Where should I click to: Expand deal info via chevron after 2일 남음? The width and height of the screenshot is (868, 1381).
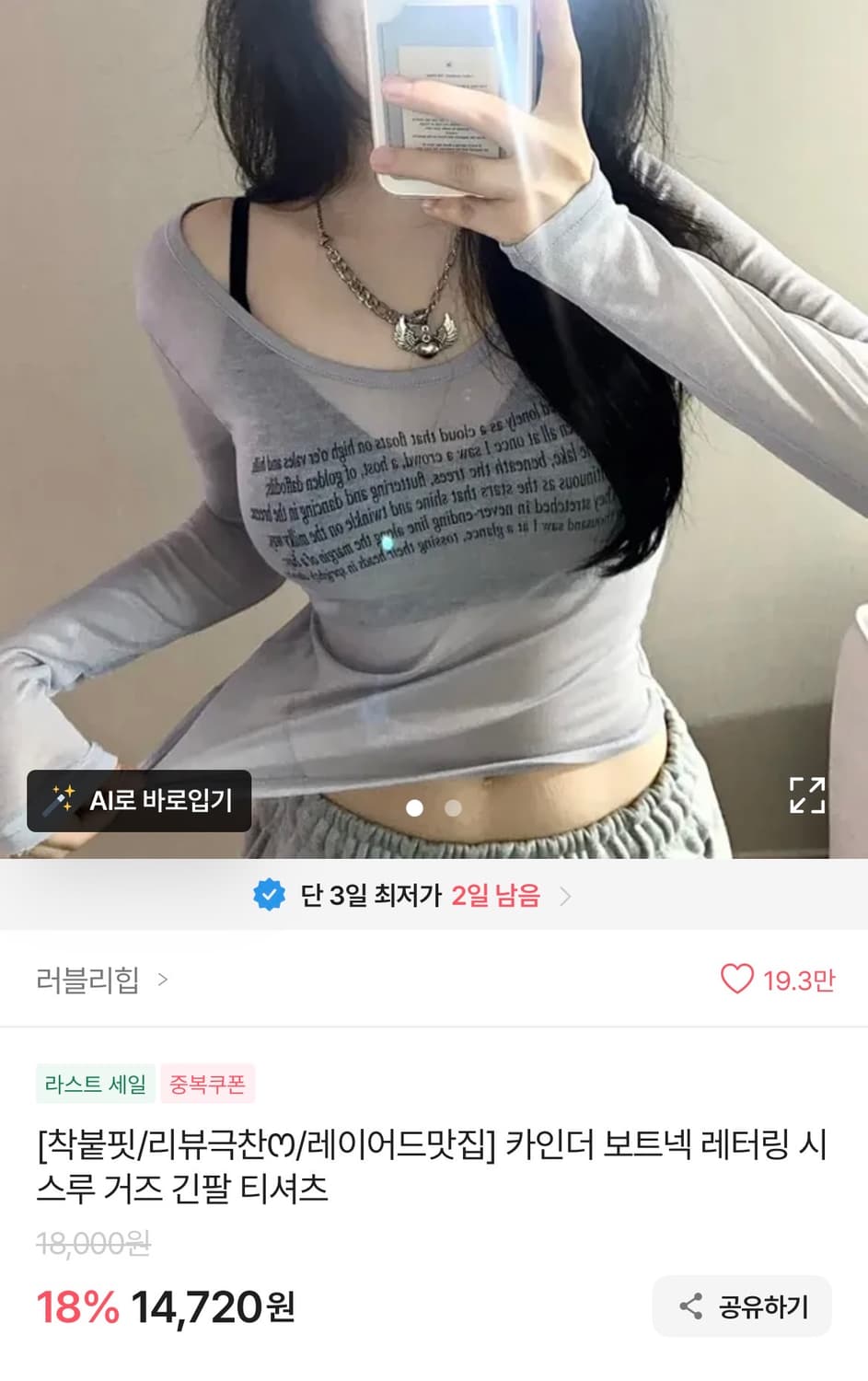click(568, 893)
